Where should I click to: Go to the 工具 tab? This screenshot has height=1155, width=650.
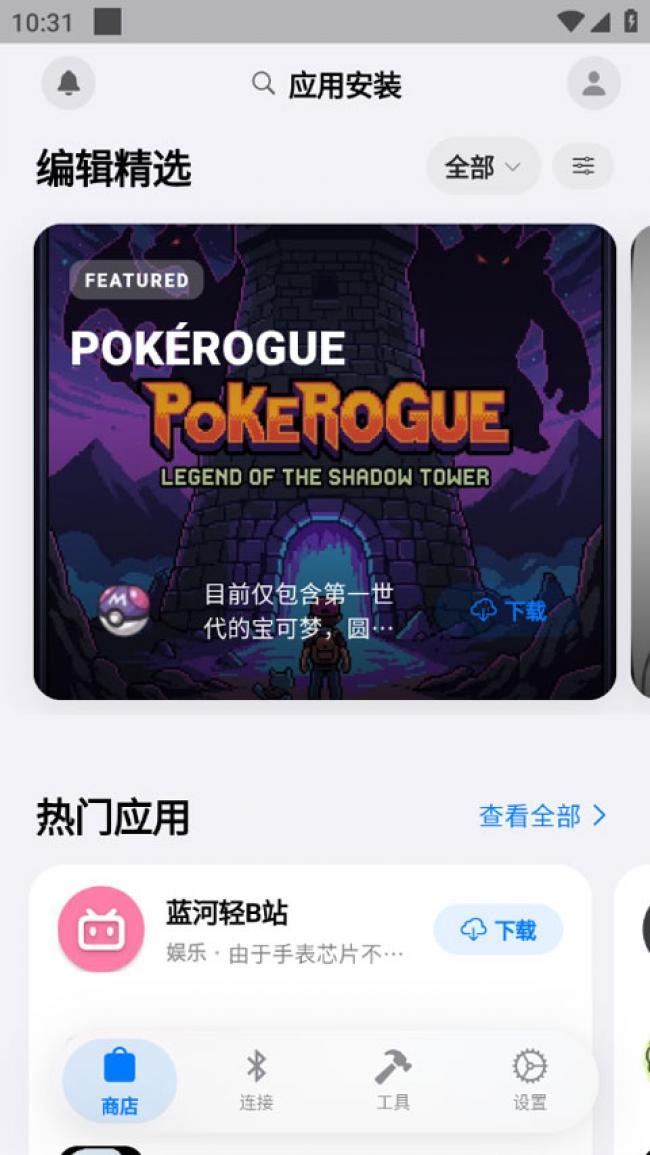click(393, 1081)
